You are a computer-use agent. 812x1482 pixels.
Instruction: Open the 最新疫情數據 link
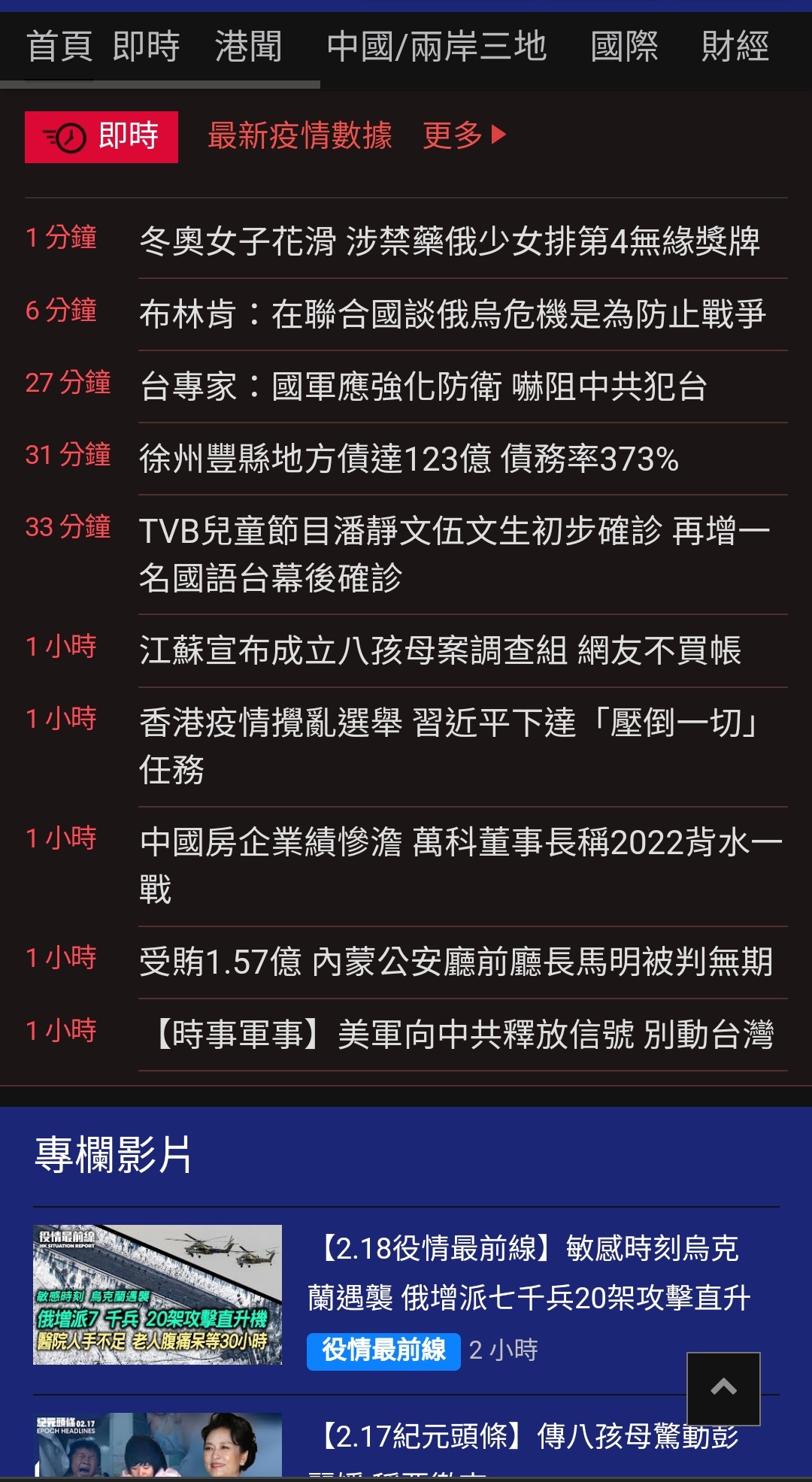point(300,136)
